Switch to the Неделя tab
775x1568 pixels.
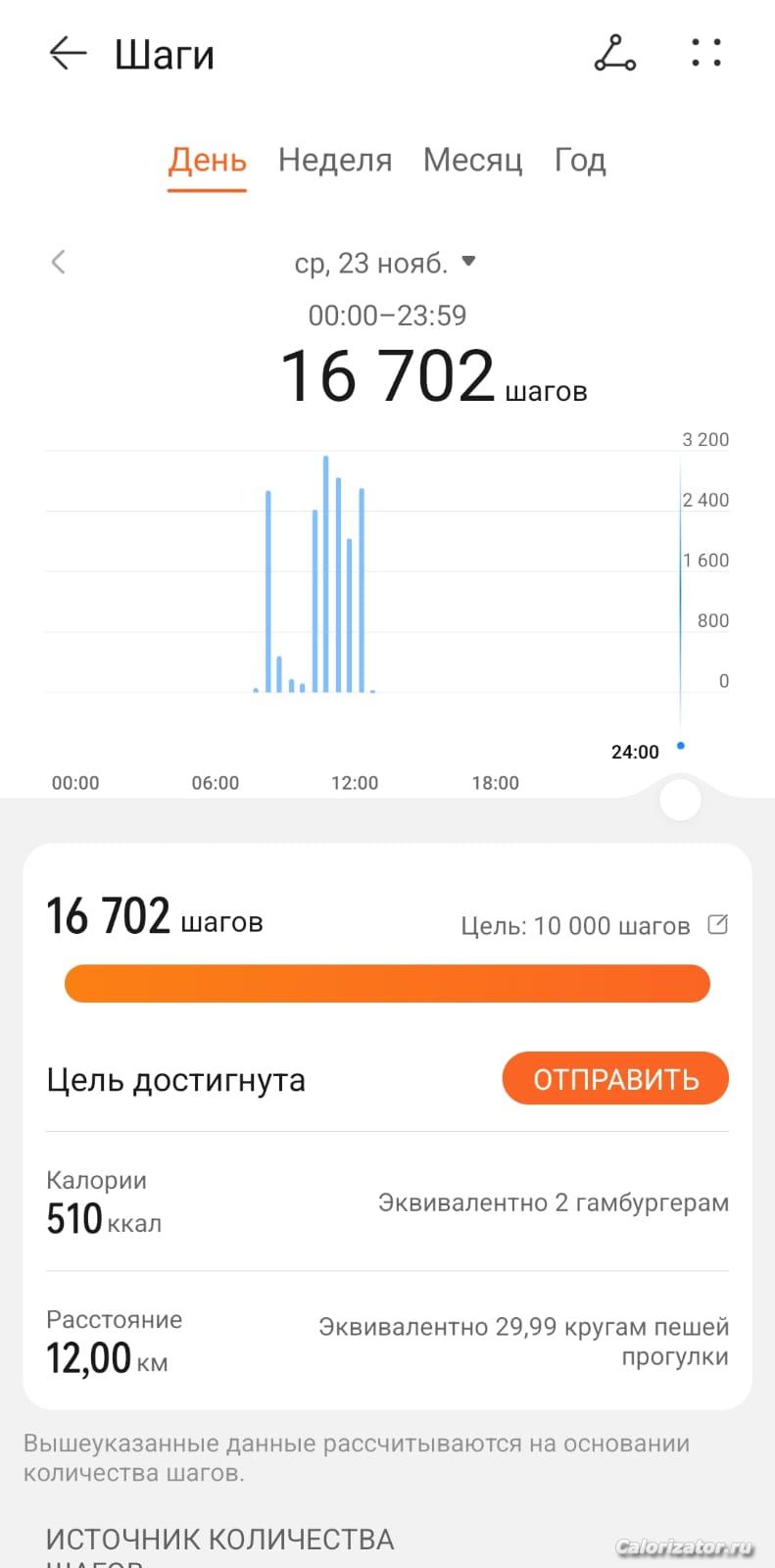[x=334, y=160]
